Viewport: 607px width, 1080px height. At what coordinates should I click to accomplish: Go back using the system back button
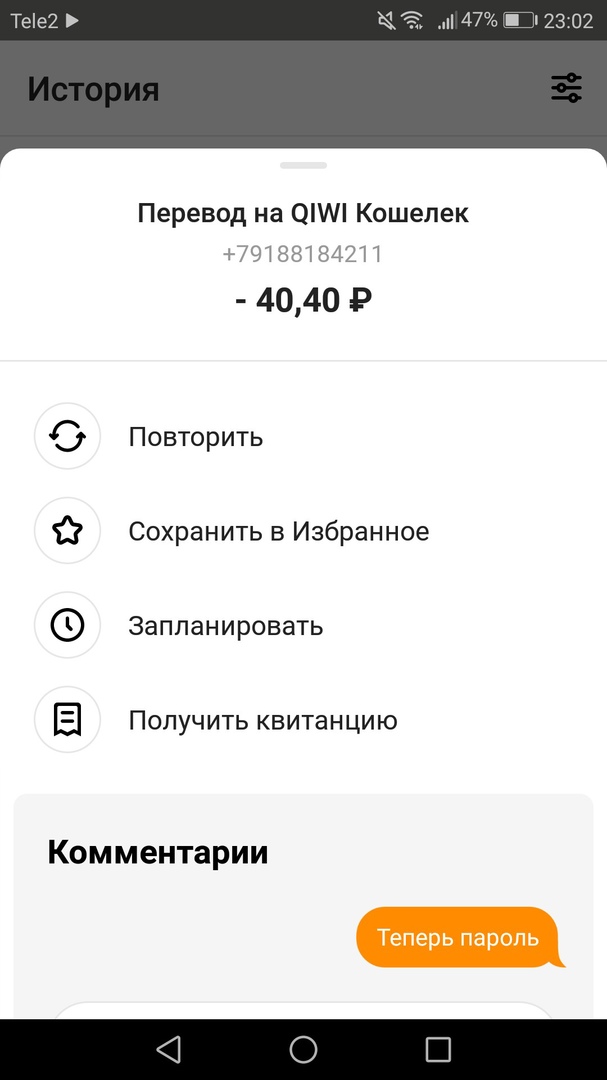[169, 1049]
